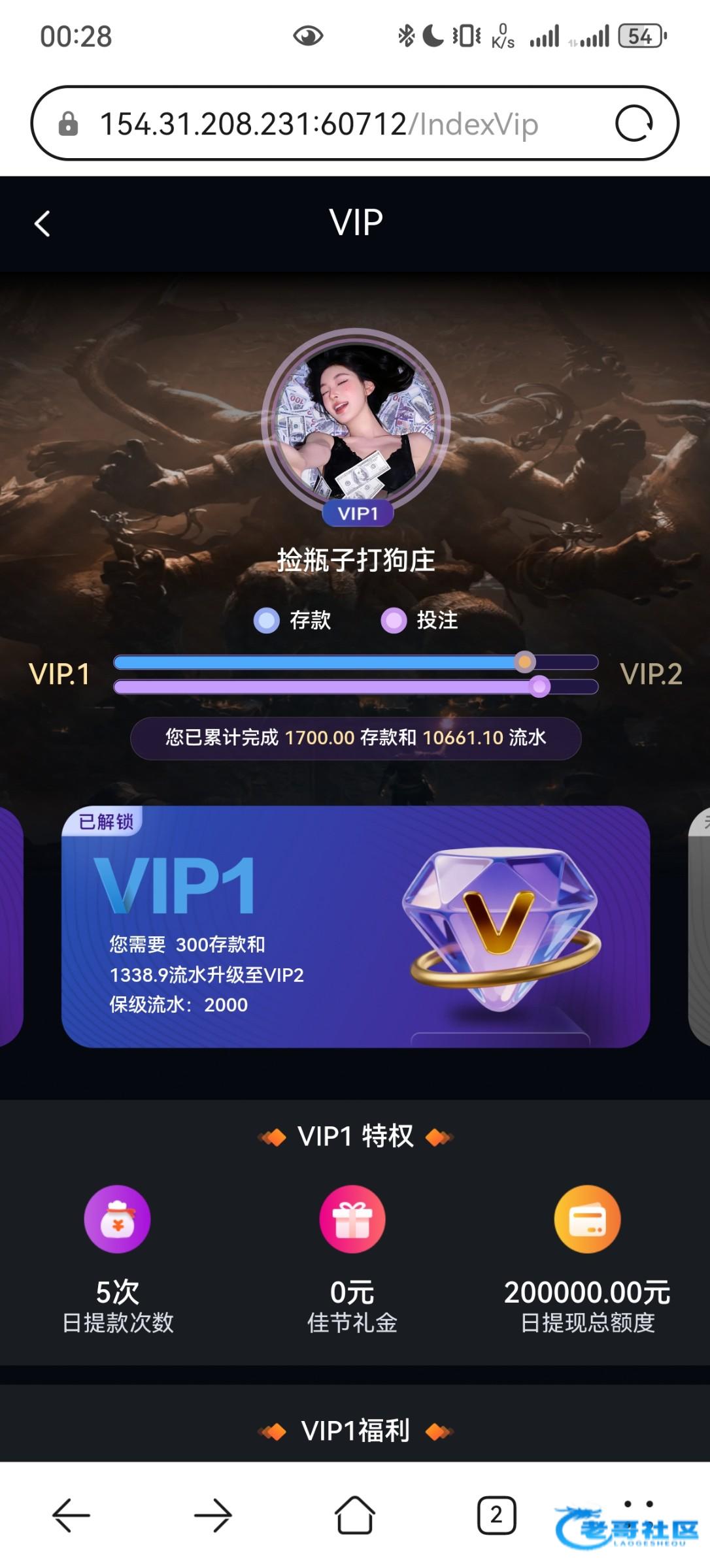The height and width of the screenshot is (1568, 710).
Task: Go to previous page in browser
Action: click(71, 1514)
